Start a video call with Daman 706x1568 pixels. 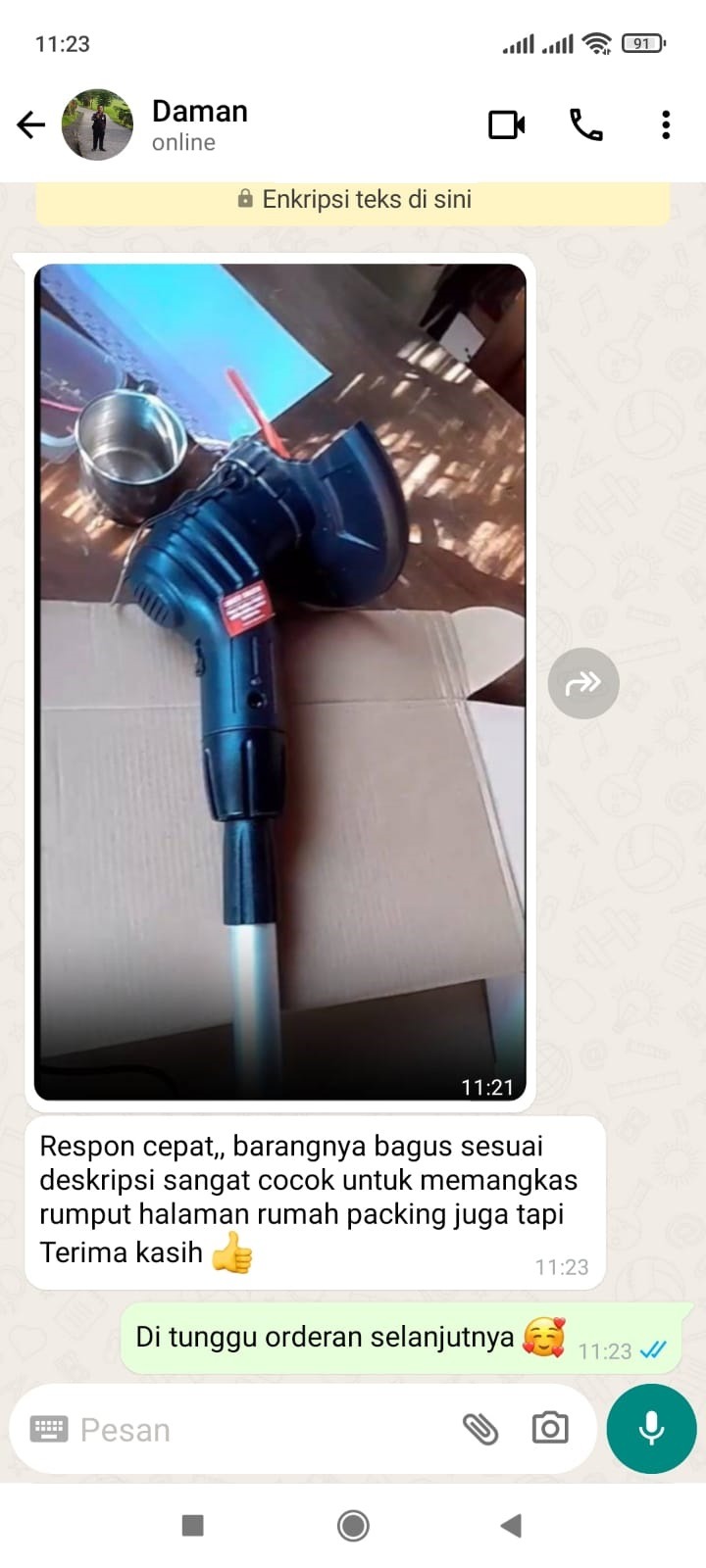[507, 124]
